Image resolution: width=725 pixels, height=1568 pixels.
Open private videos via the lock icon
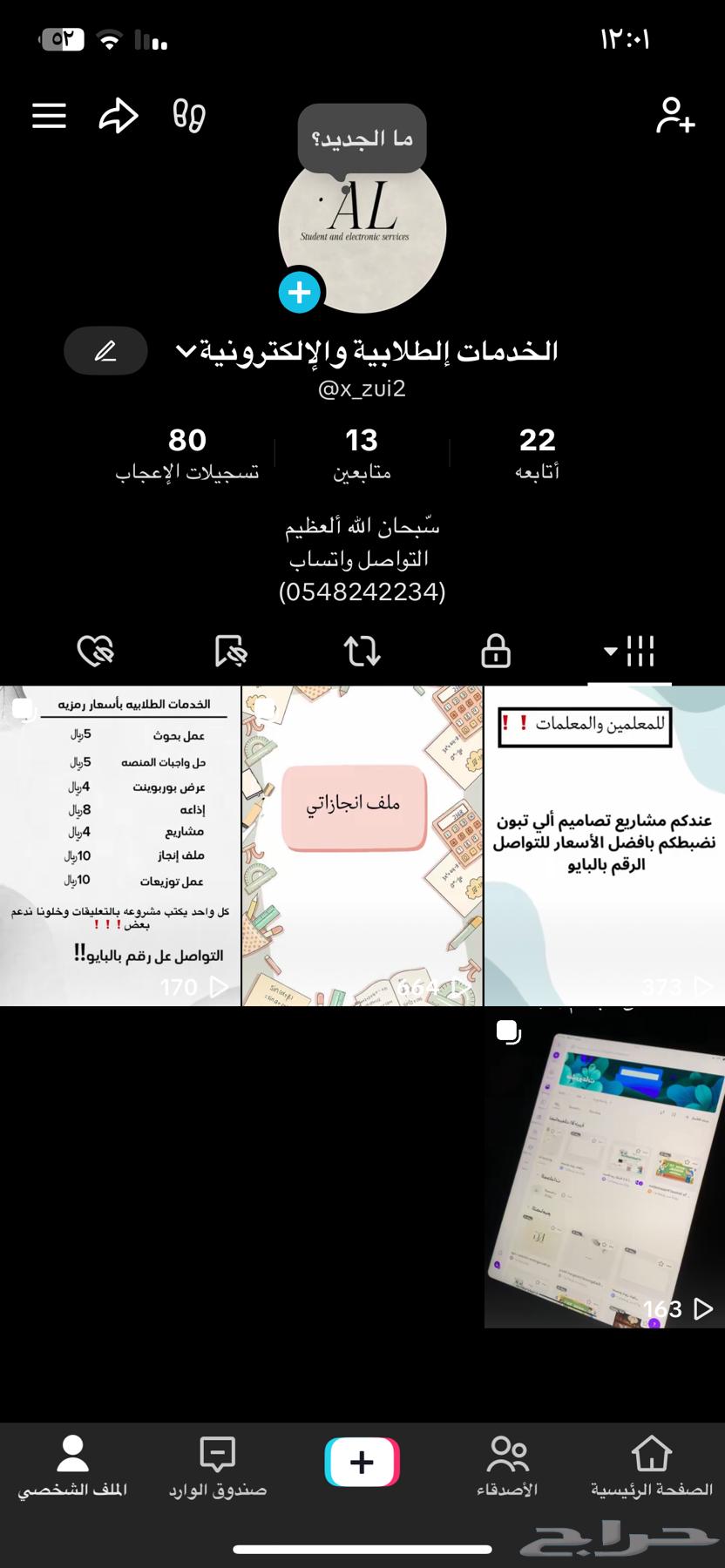tap(494, 651)
